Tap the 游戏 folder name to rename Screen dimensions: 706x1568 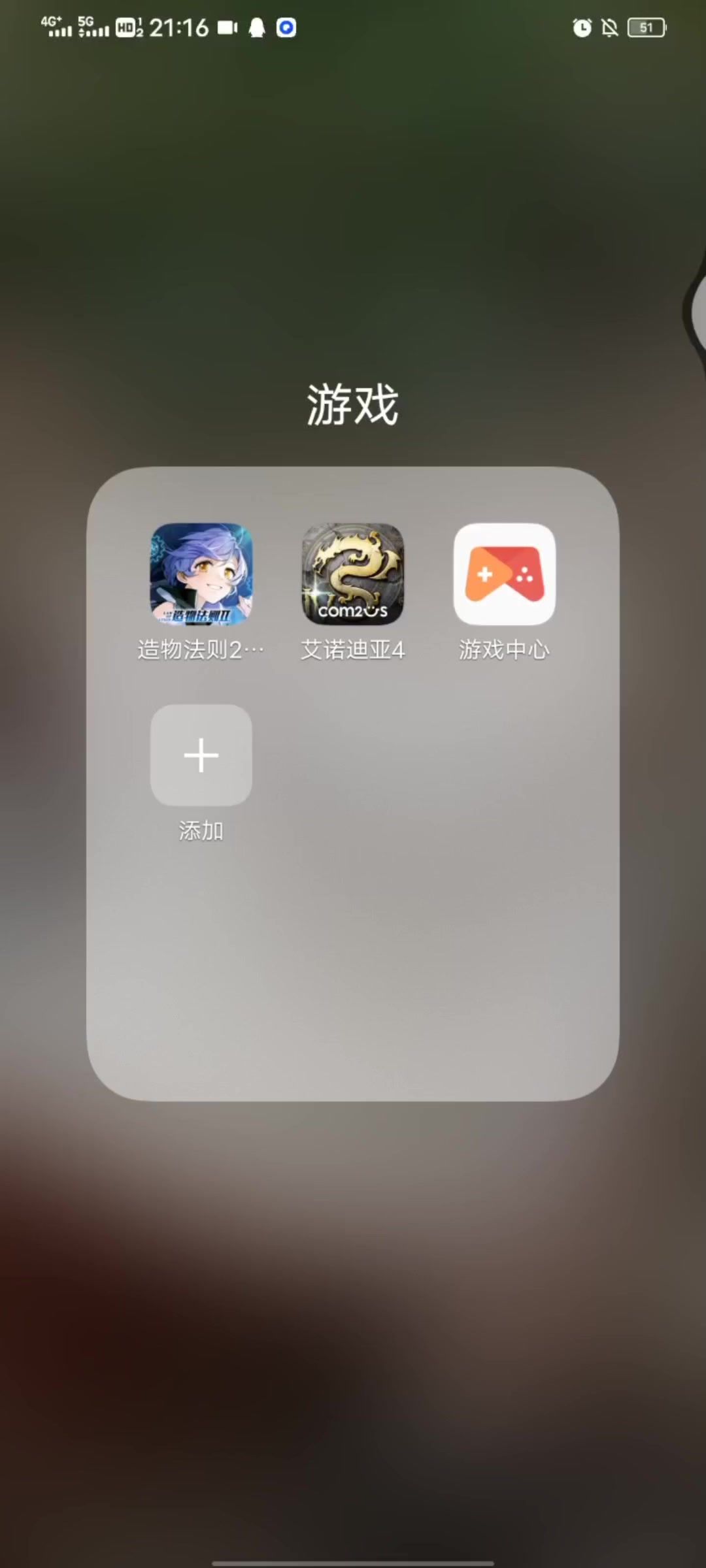[x=353, y=404]
